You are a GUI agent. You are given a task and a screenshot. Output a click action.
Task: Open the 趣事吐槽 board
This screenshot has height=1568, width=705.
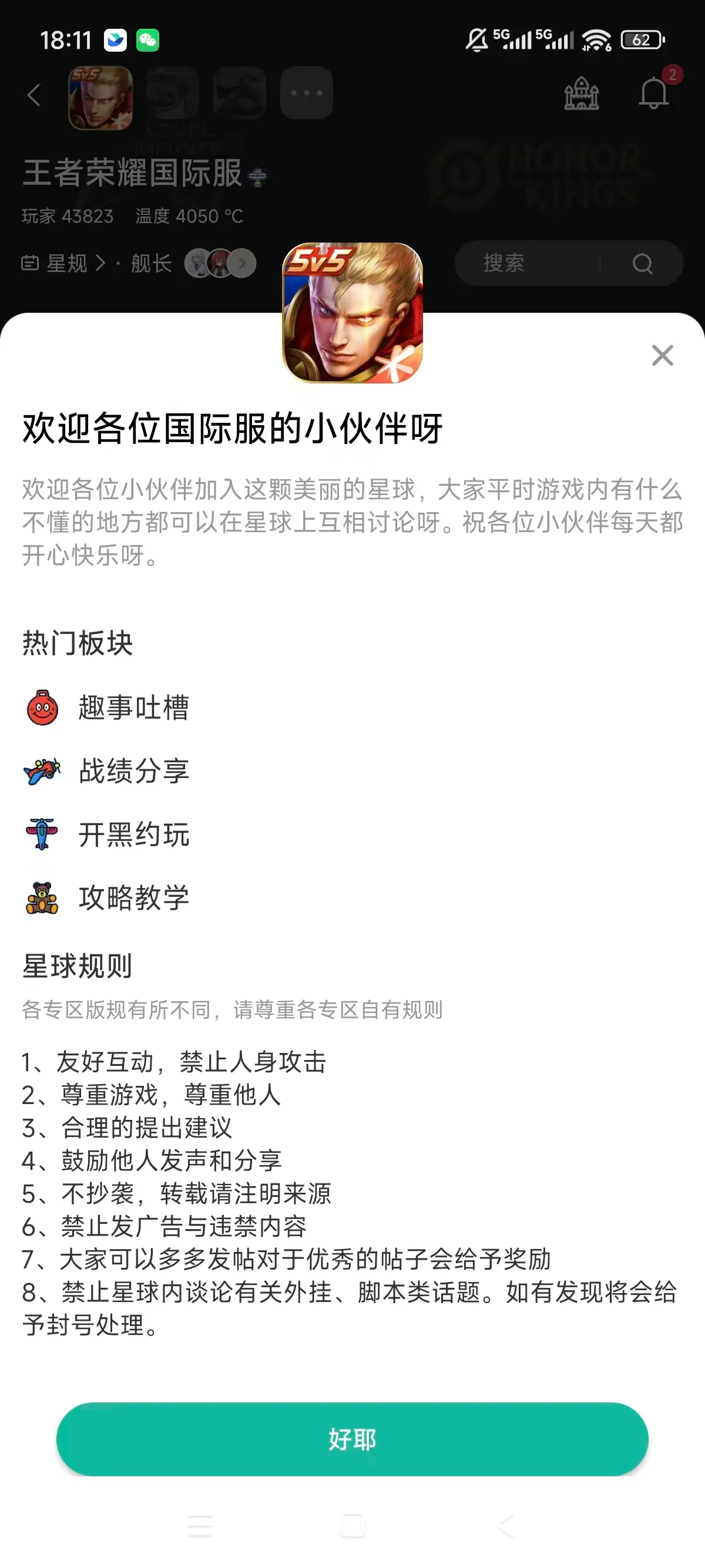133,708
